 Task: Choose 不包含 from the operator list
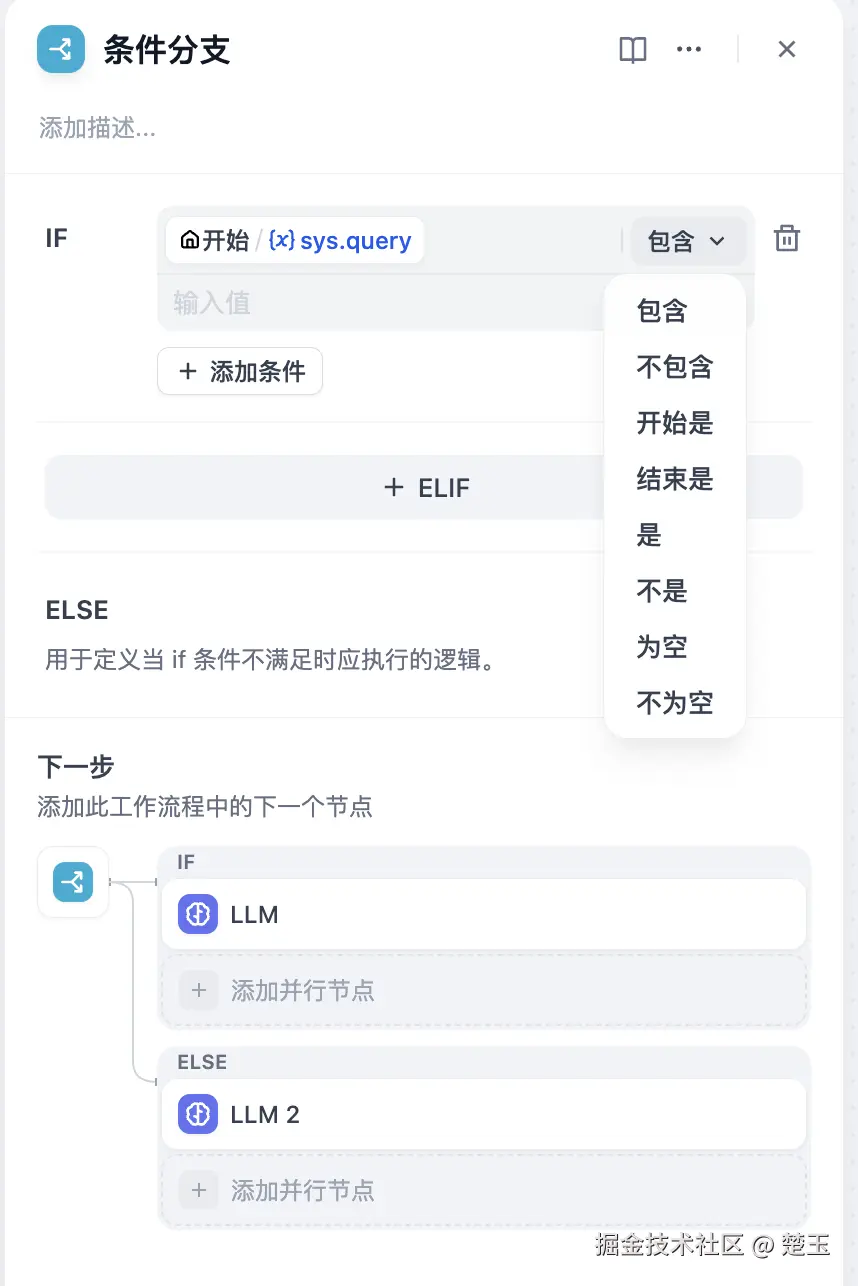point(674,367)
